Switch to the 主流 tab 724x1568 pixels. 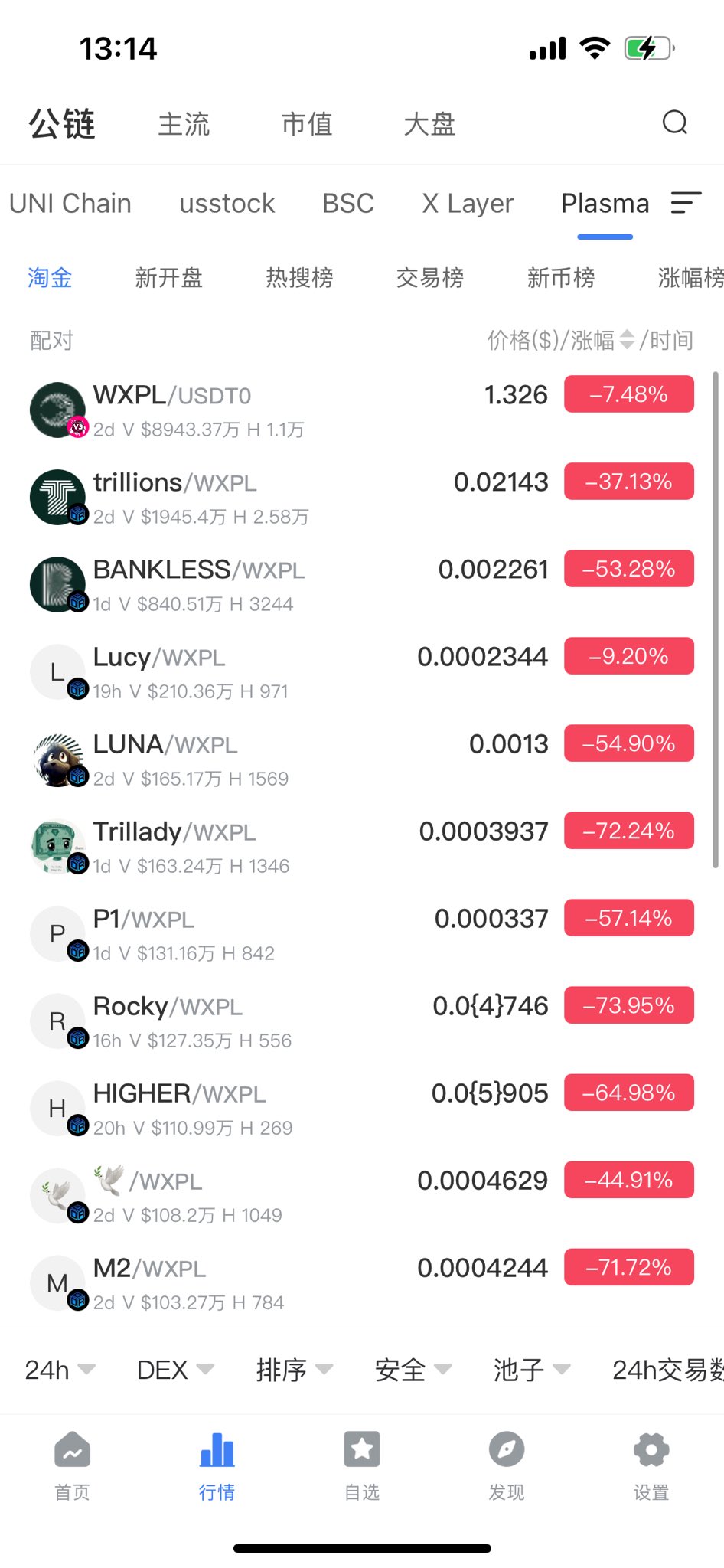tap(184, 124)
